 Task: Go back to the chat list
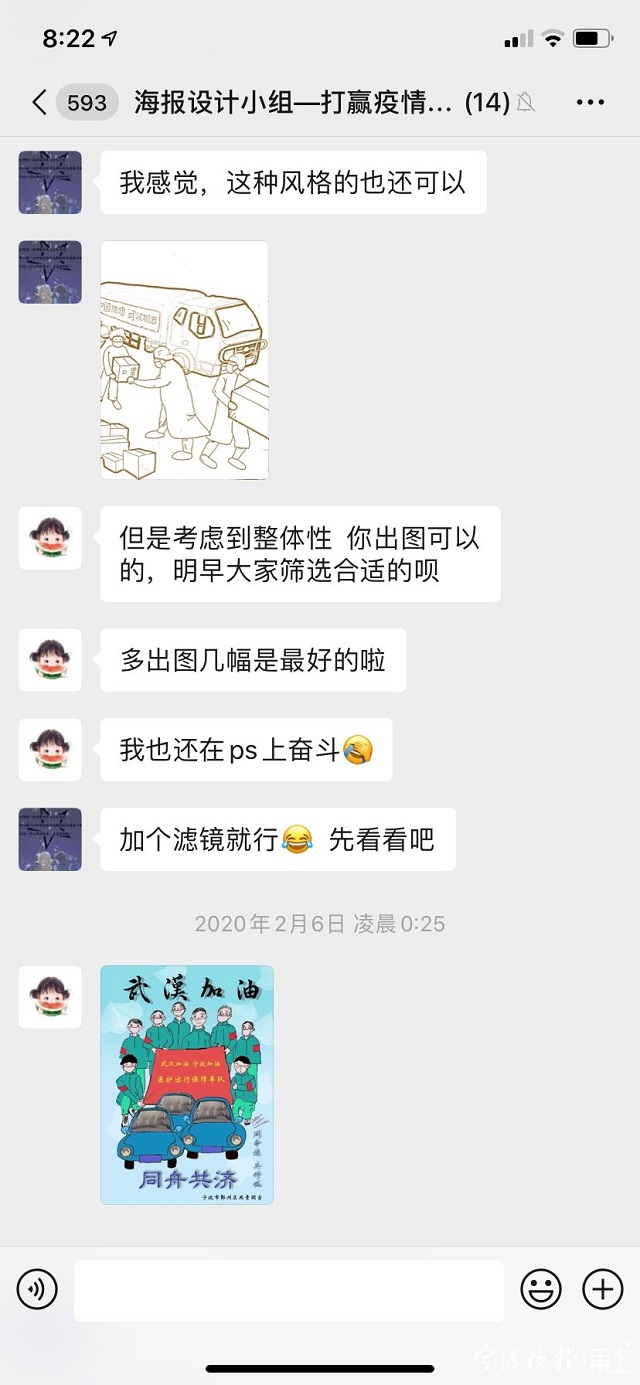[40, 102]
